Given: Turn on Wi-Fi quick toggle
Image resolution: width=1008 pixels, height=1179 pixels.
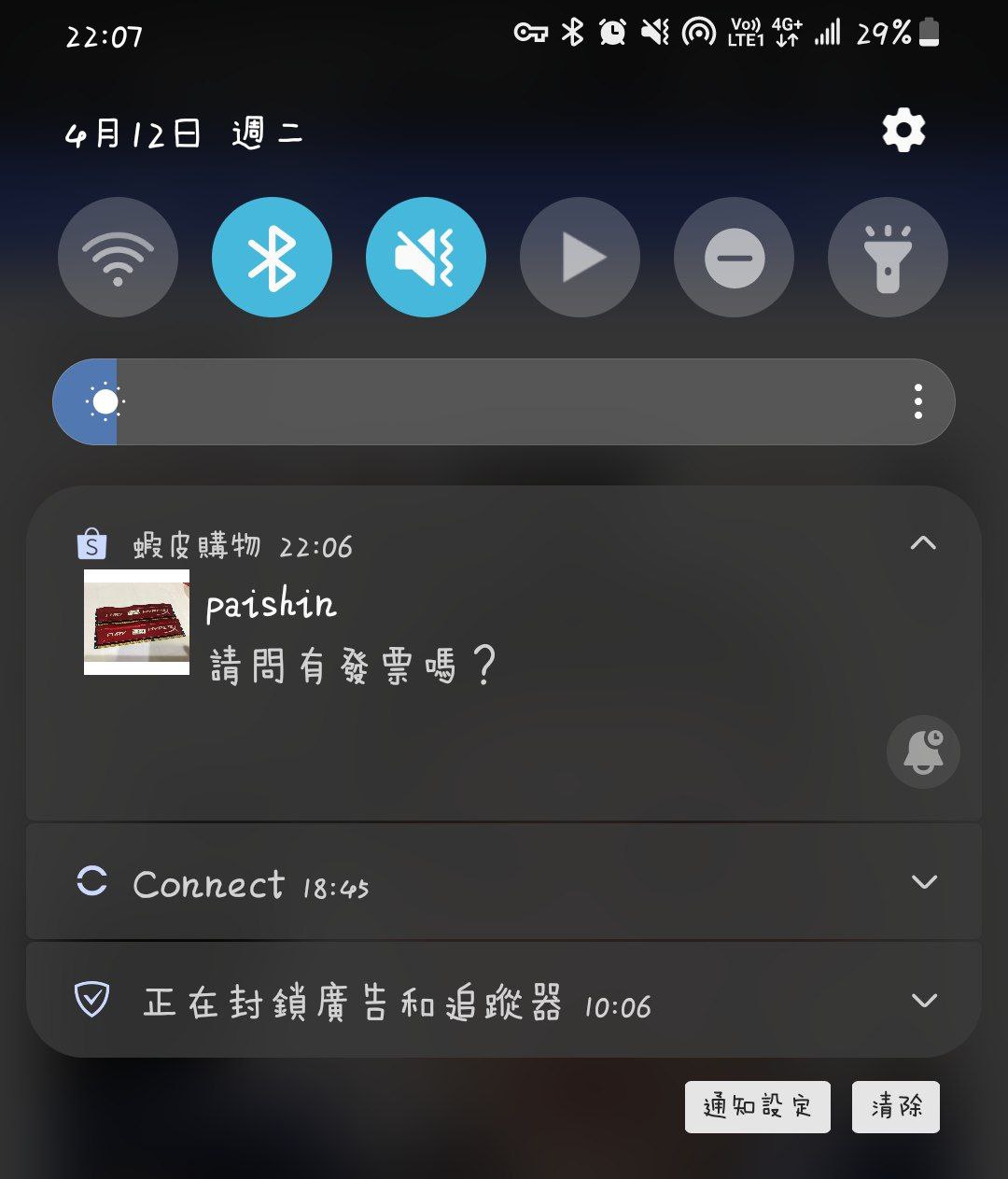Looking at the screenshot, I should click(118, 258).
